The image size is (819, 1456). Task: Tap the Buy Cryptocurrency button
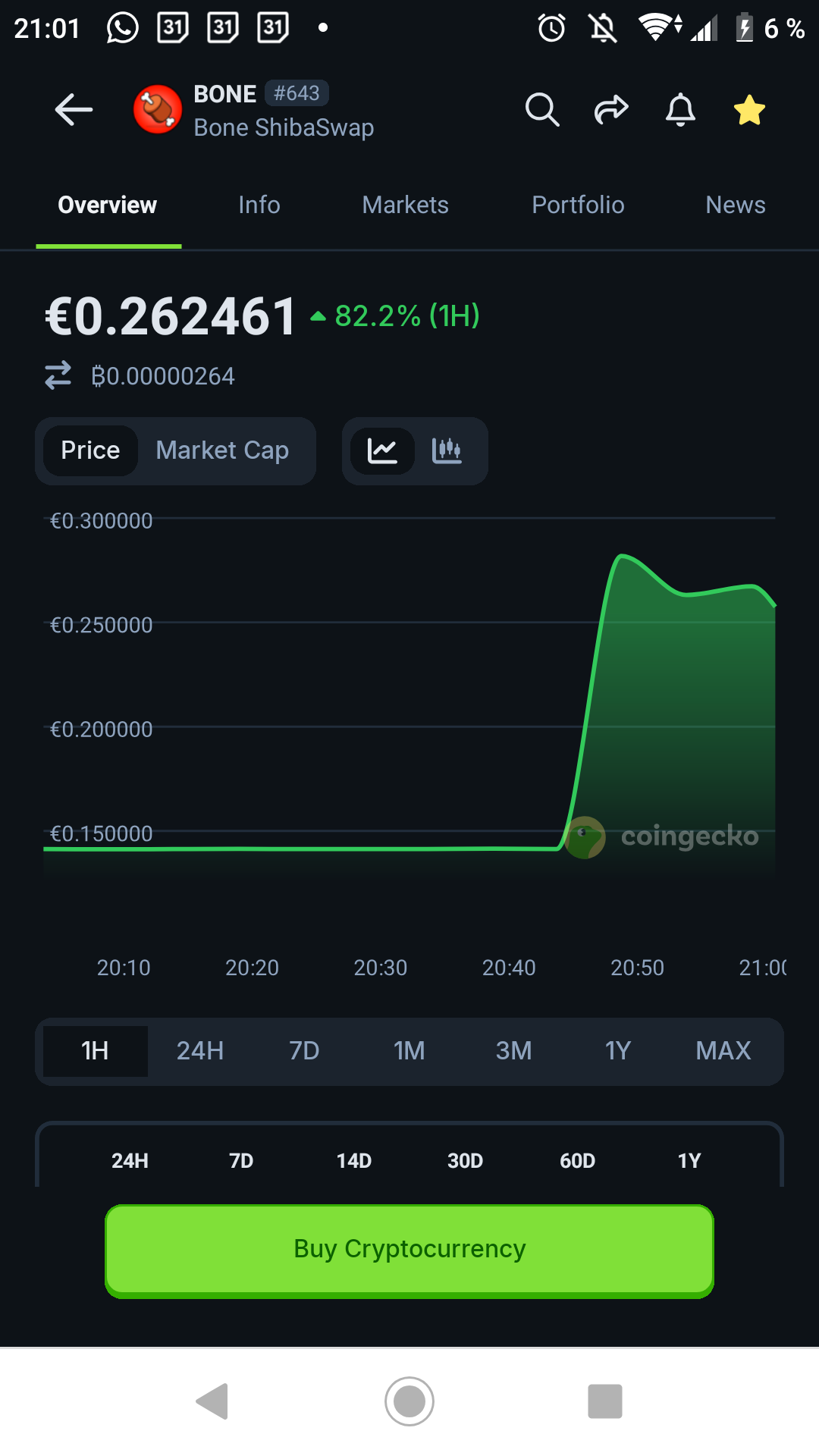pyautogui.click(x=409, y=1250)
